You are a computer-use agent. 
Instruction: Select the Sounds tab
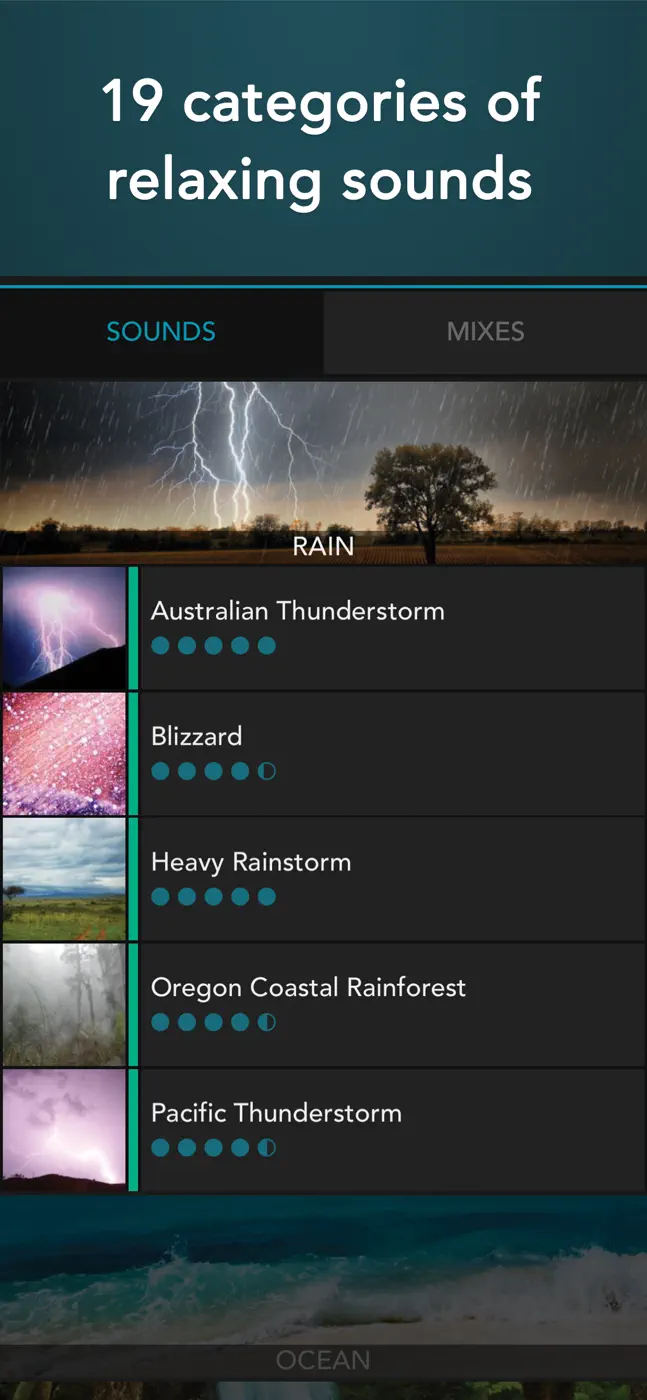click(161, 332)
